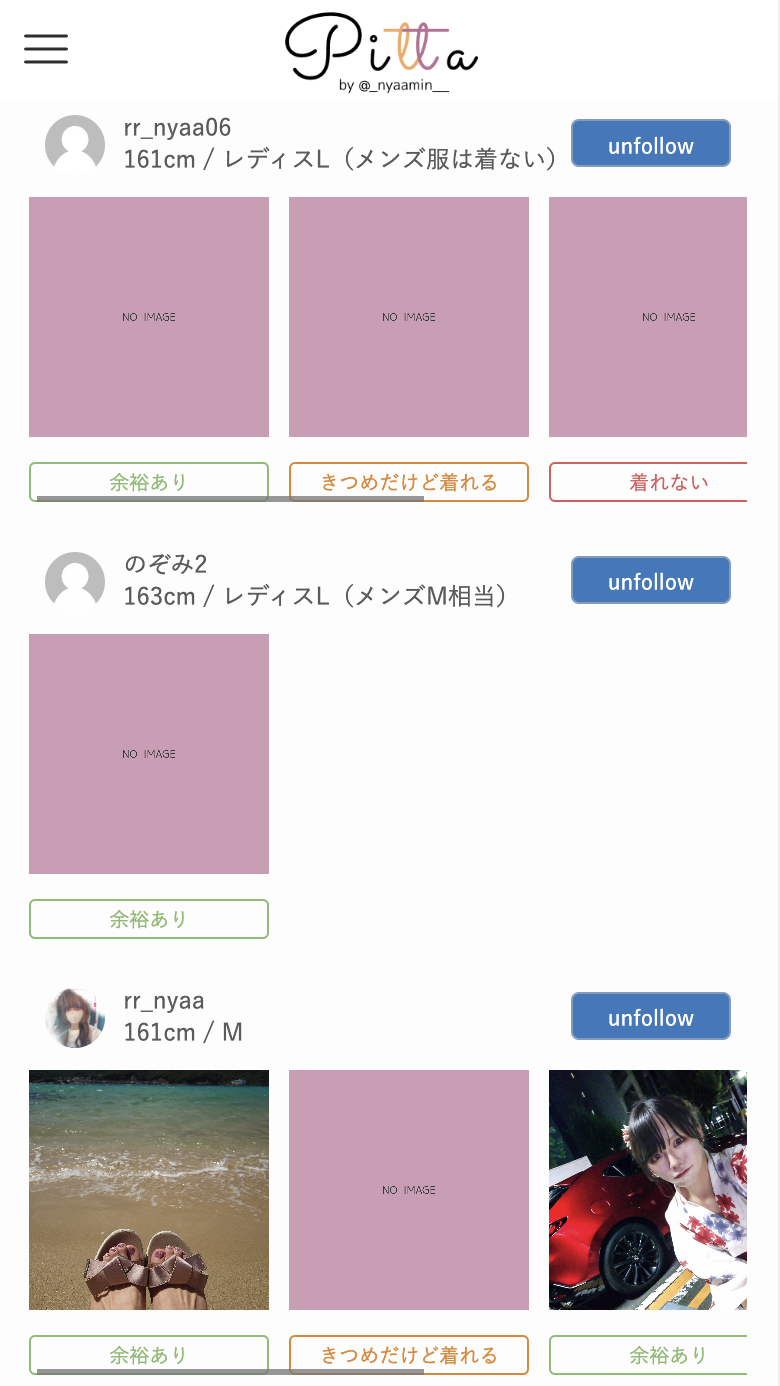The height and width of the screenshot is (1386, 780).
Task: Unfollow user rr_nyaa06
Action: [650, 144]
